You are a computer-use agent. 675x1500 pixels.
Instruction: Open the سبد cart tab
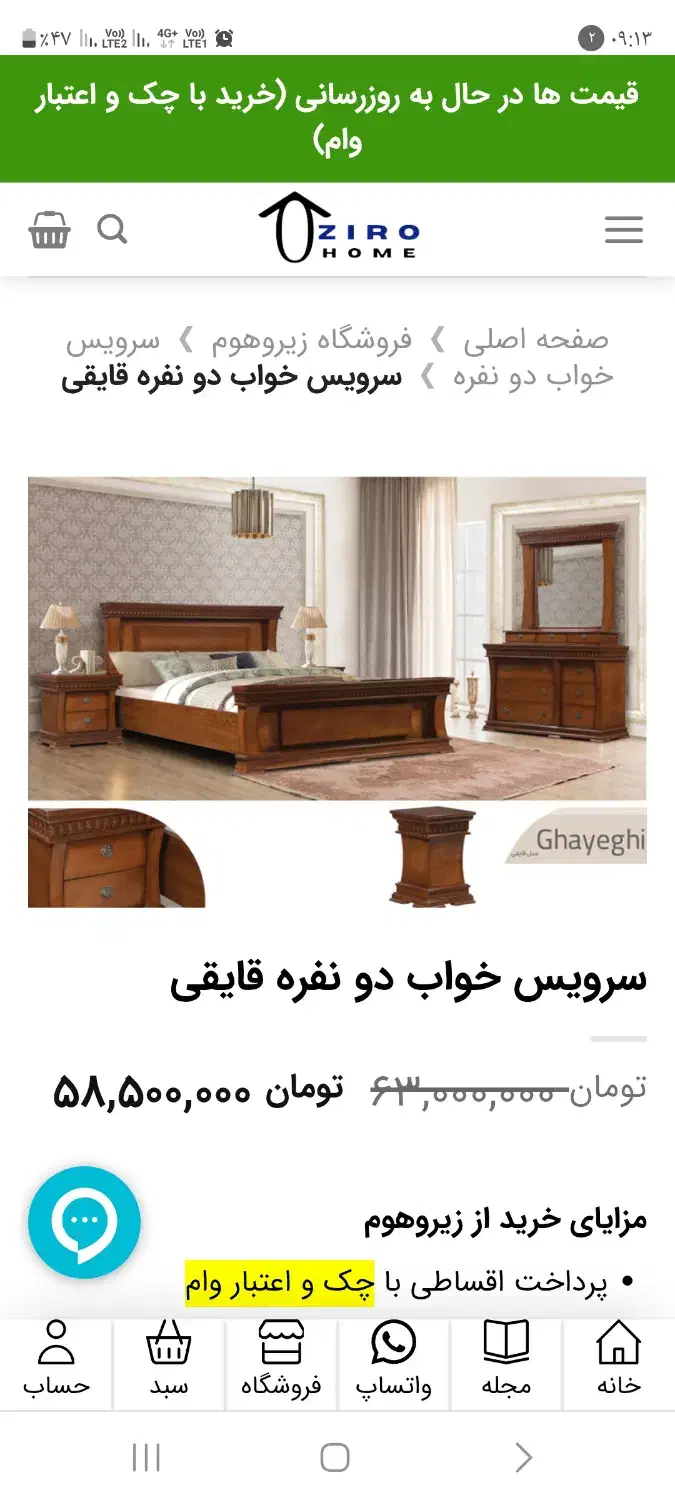[x=168, y=1359]
